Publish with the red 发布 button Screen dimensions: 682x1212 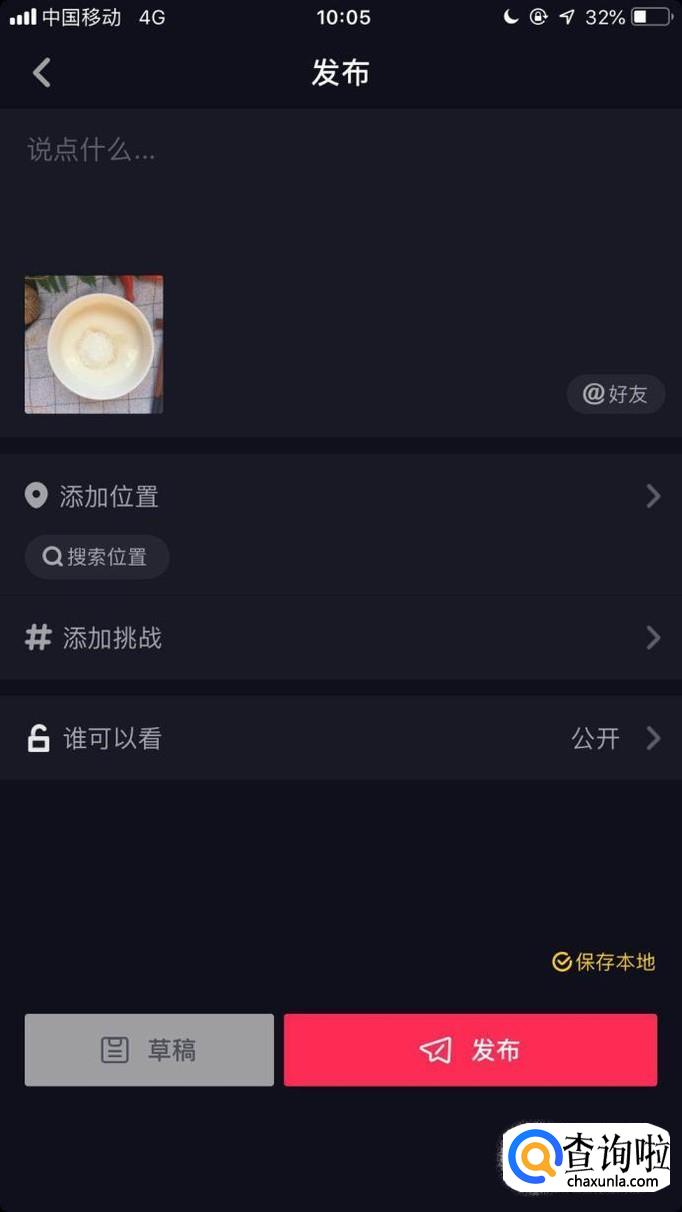coord(470,1050)
